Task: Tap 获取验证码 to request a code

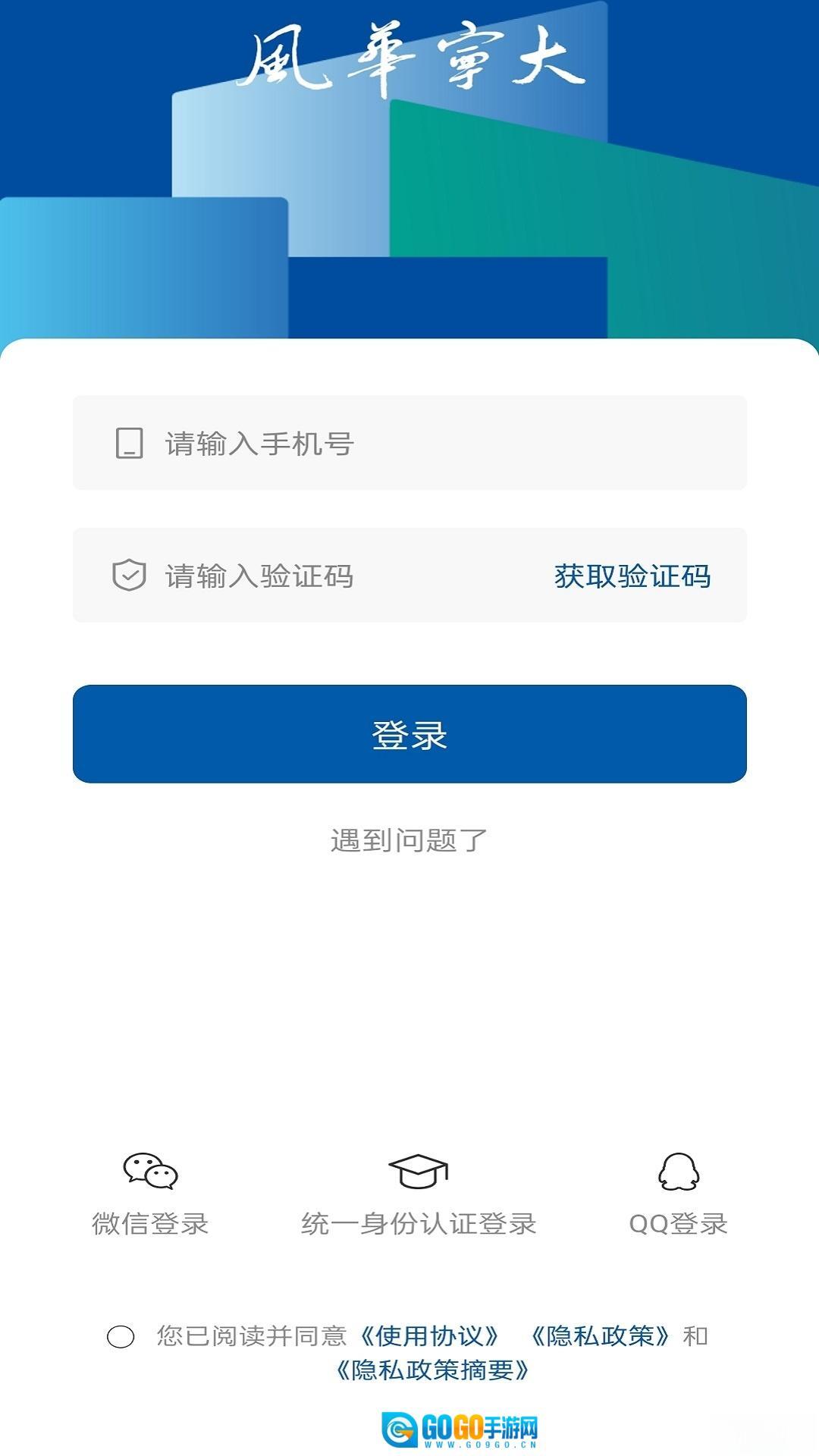Action: point(632,576)
